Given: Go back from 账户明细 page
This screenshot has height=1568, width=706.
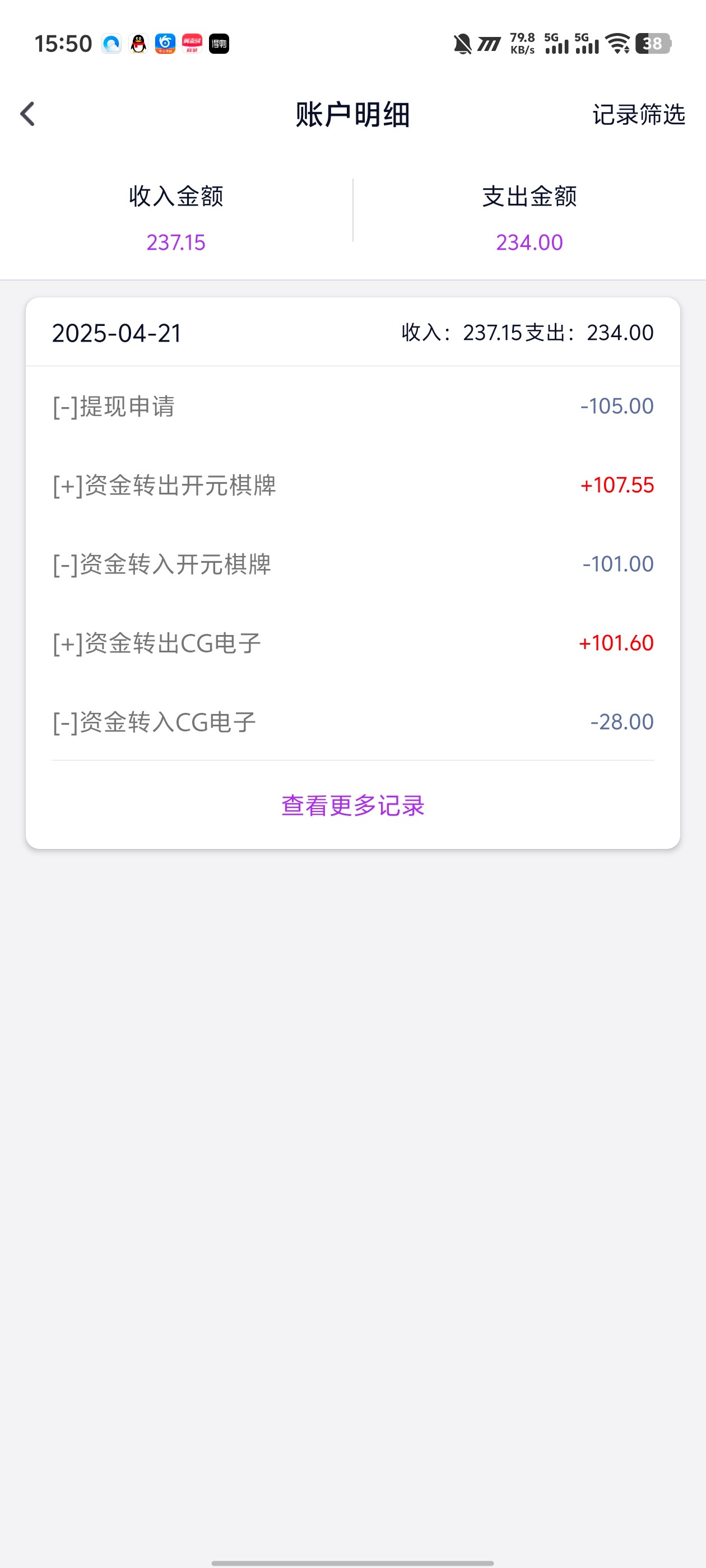Looking at the screenshot, I should [28, 114].
